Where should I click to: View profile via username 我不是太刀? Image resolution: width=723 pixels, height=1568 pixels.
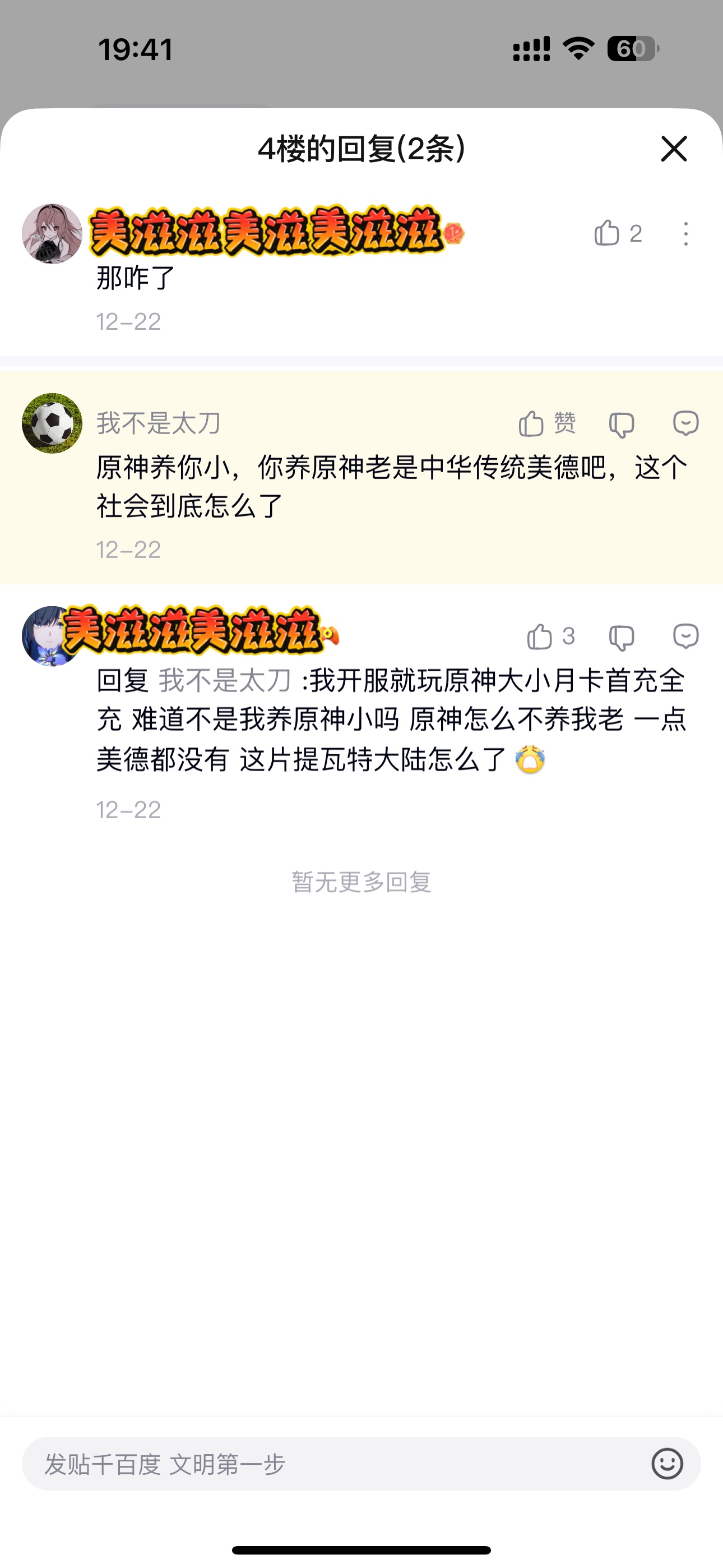coord(158,423)
